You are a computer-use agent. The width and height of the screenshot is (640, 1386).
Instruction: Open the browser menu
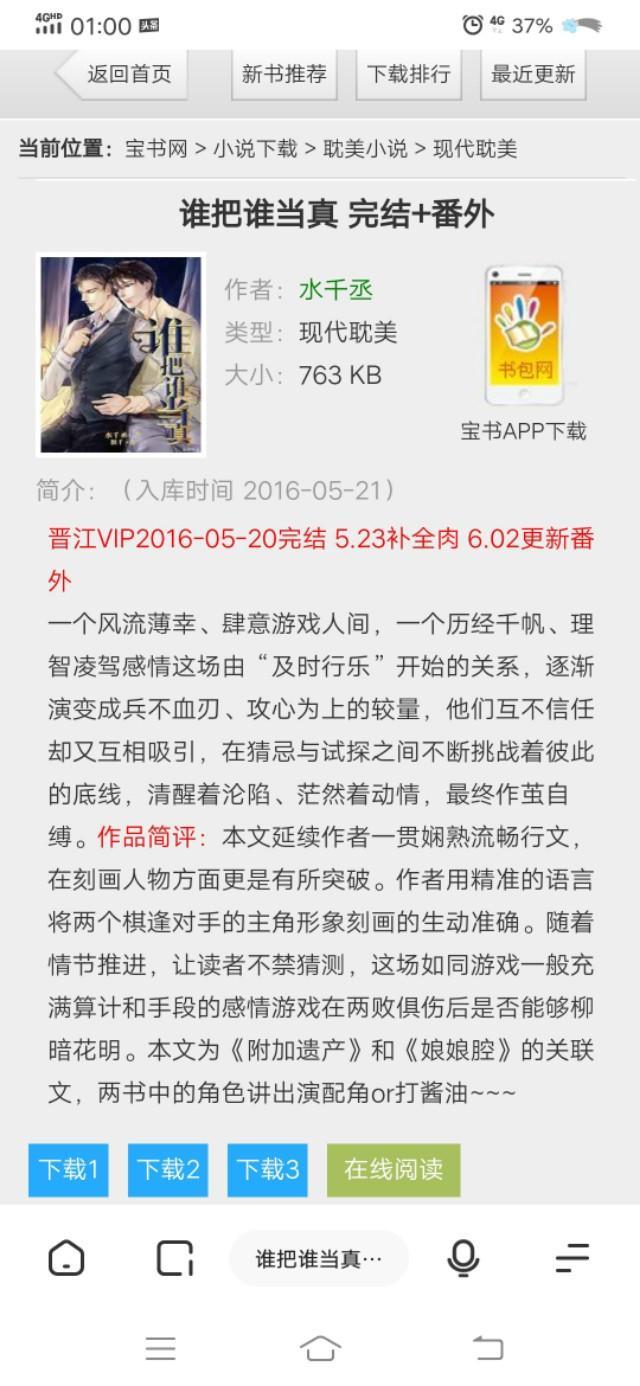(572, 1258)
